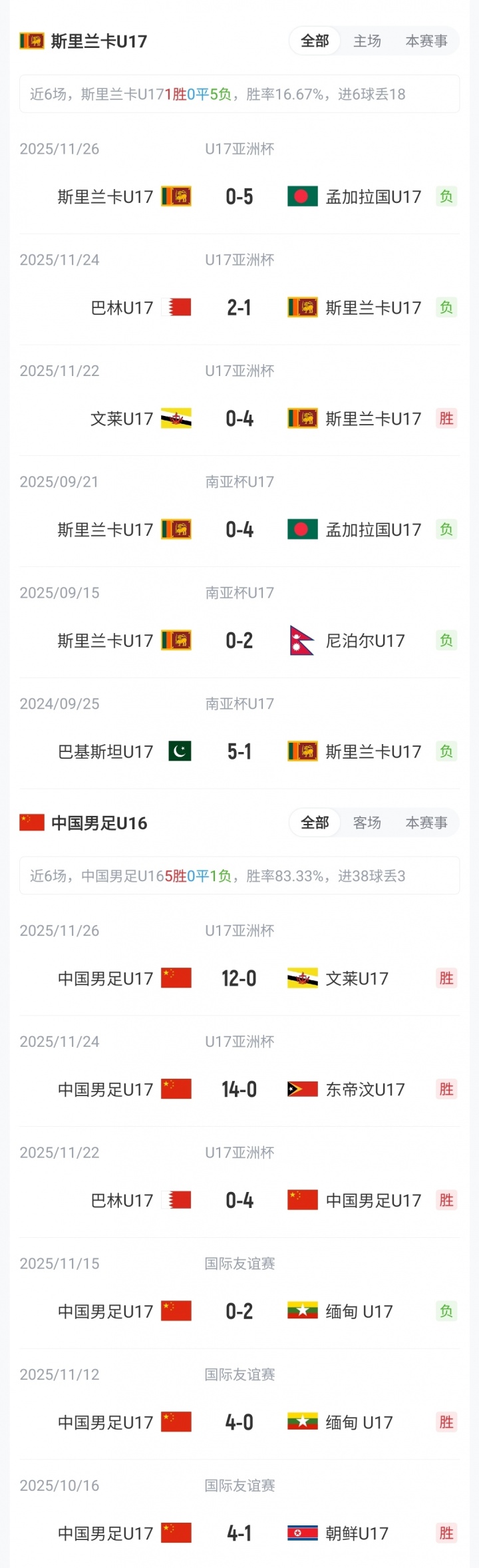This screenshot has height=1568, width=479.
Task: Select 主场 filter for 斯里兰卡U17
Action: point(367,41)
